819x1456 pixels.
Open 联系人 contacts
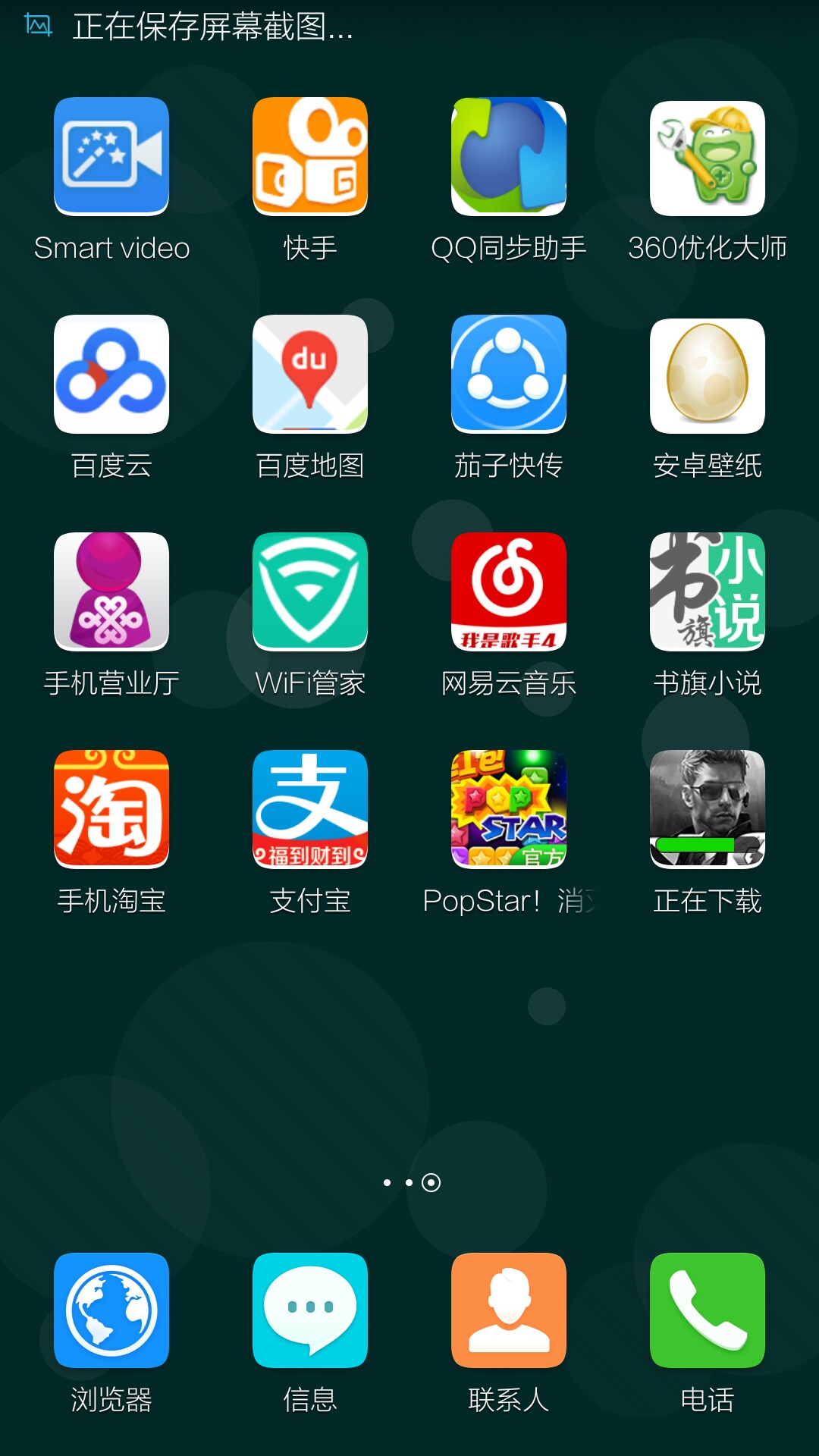509,1310
